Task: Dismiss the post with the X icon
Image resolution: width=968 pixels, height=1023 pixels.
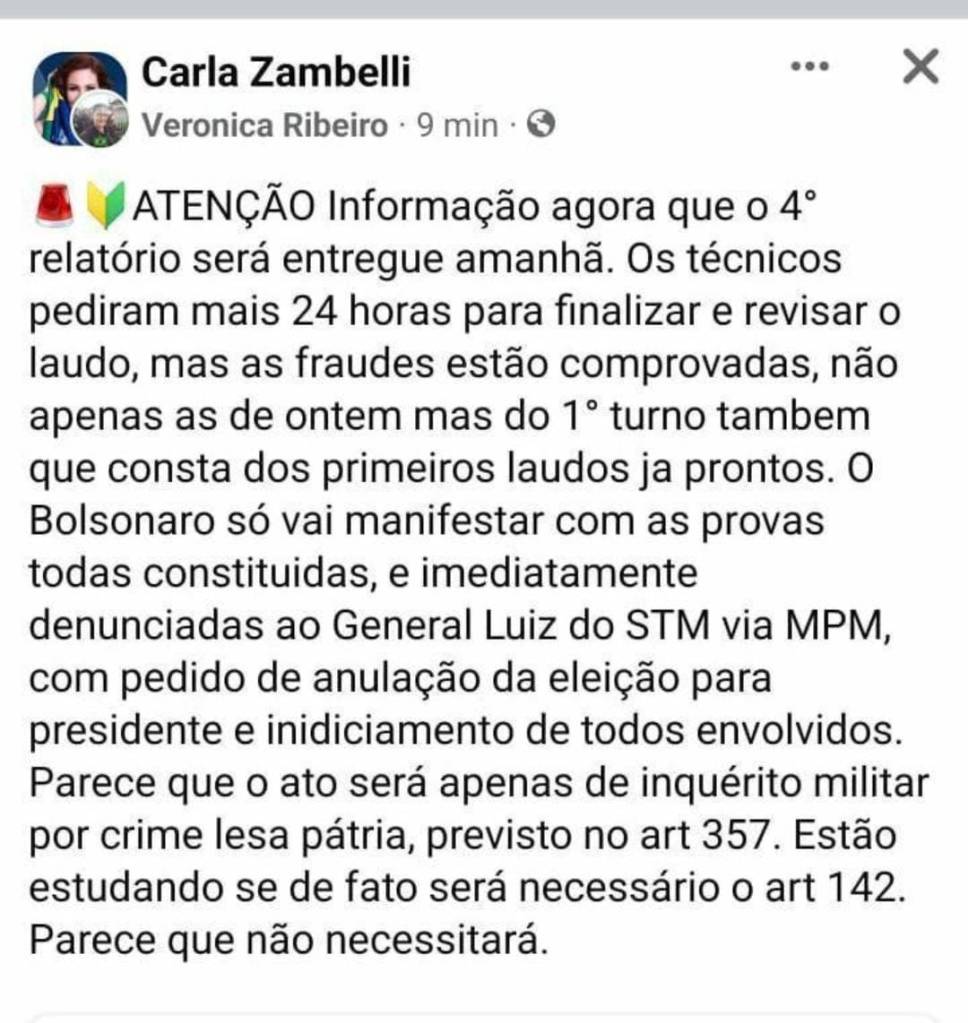Action: tap(919, 67)
